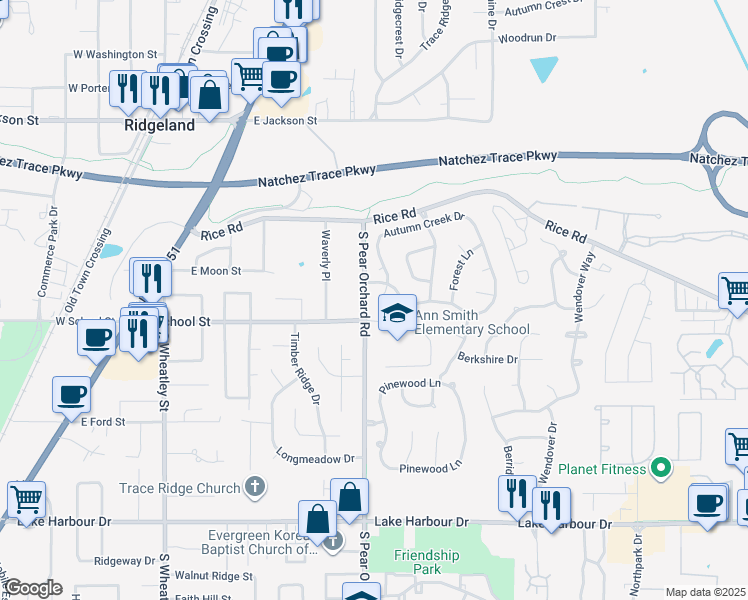Tap the shopping bag marker above Ridgeland
This screenshot has width=748, height=600.
click(210, 94)
